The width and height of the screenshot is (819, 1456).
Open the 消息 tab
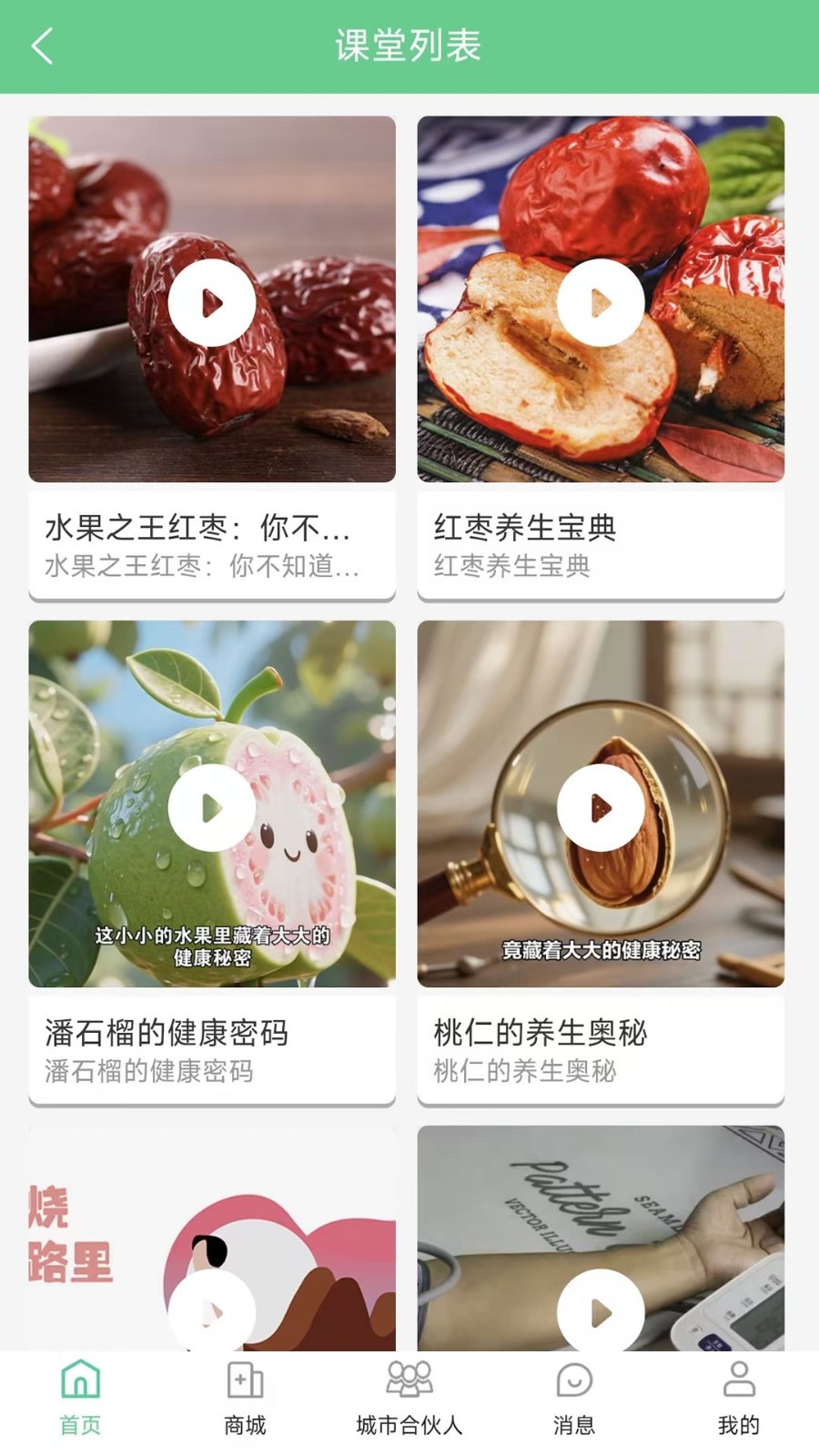tap(573, 1397)
